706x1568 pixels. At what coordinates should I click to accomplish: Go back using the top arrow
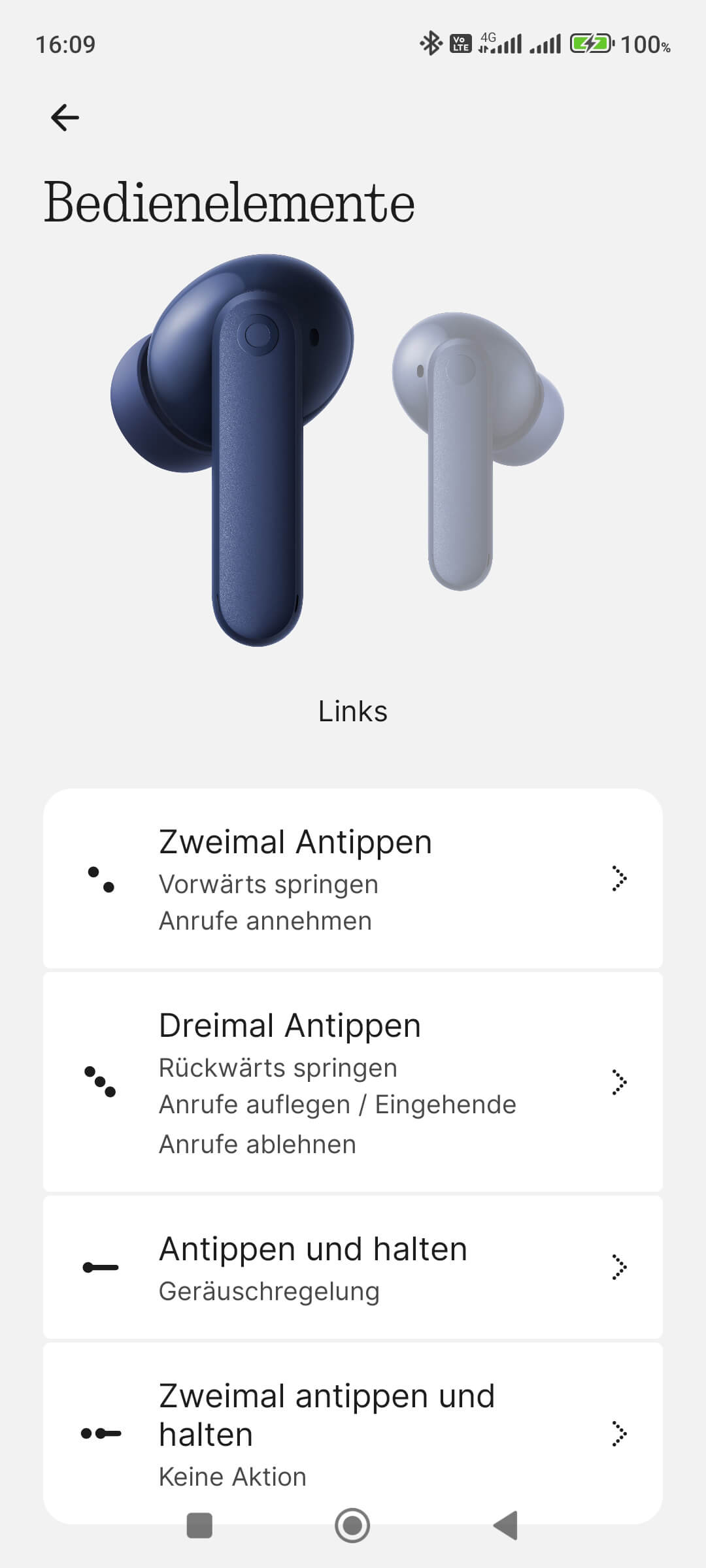[65, 118]
